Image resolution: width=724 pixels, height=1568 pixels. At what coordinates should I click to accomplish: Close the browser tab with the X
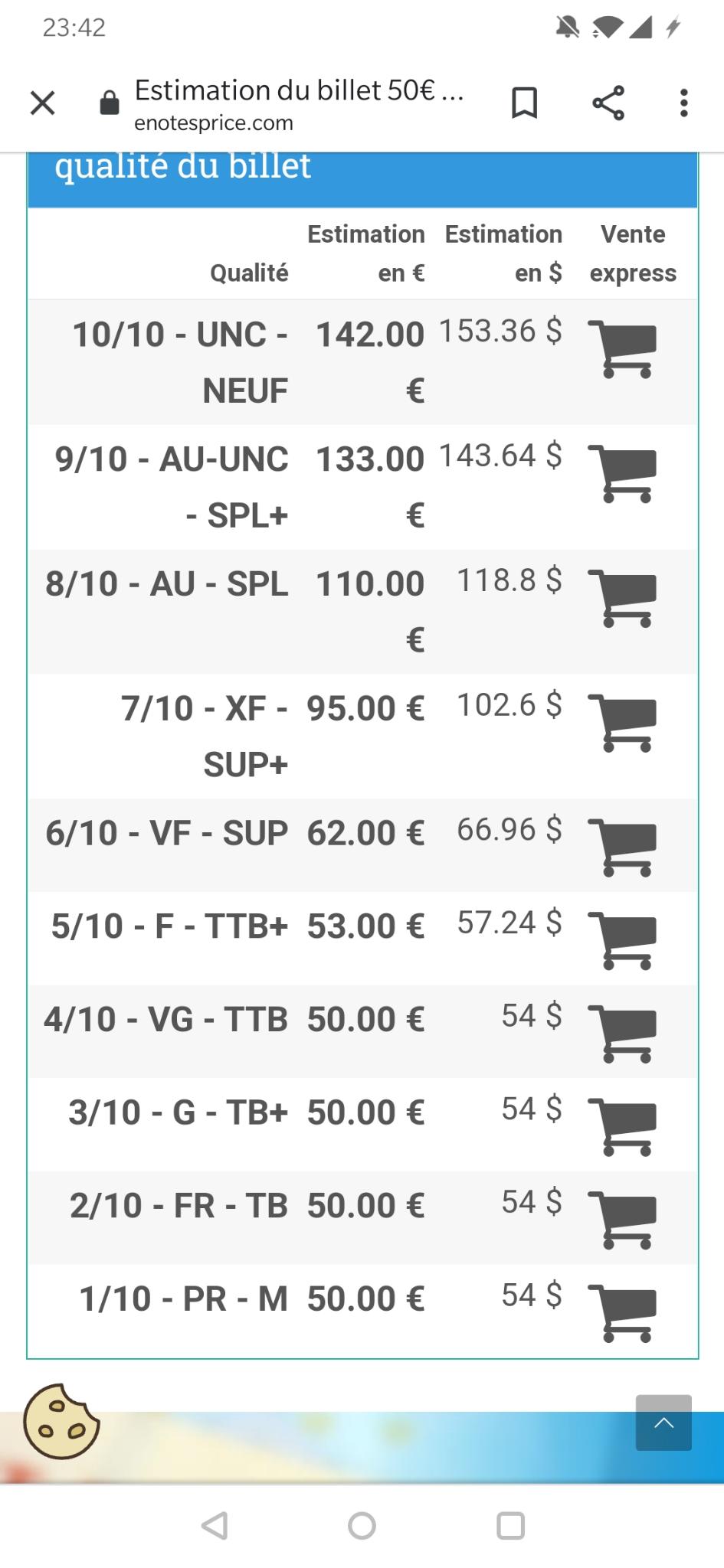click(43, 103)
